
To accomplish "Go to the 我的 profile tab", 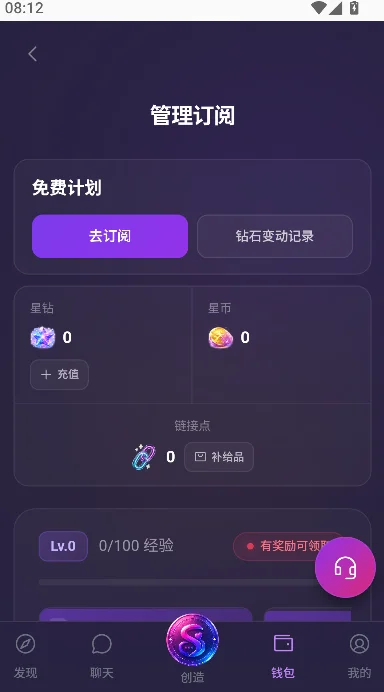I will (359, 657).
